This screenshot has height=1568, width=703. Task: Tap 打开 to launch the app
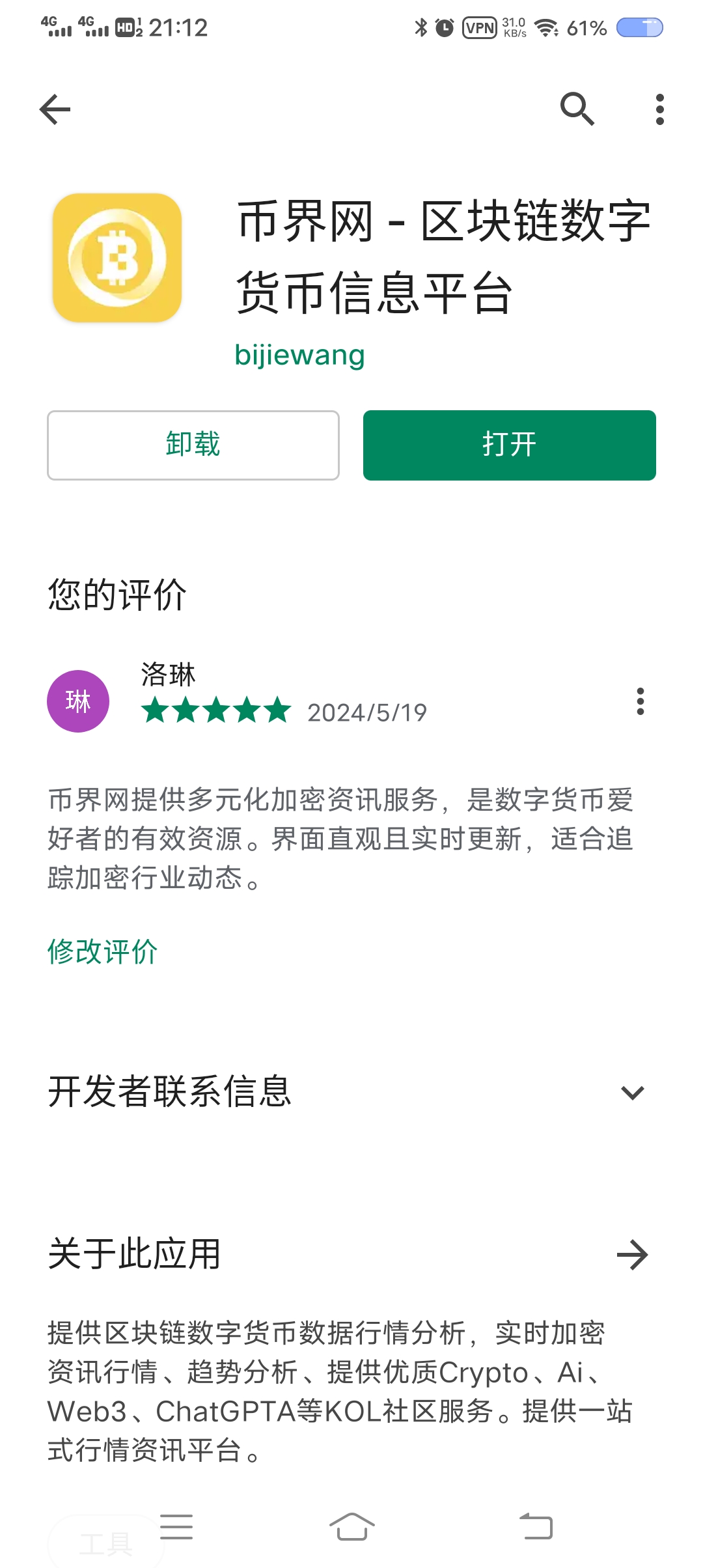pyautogui.click(x=509, y=445)
